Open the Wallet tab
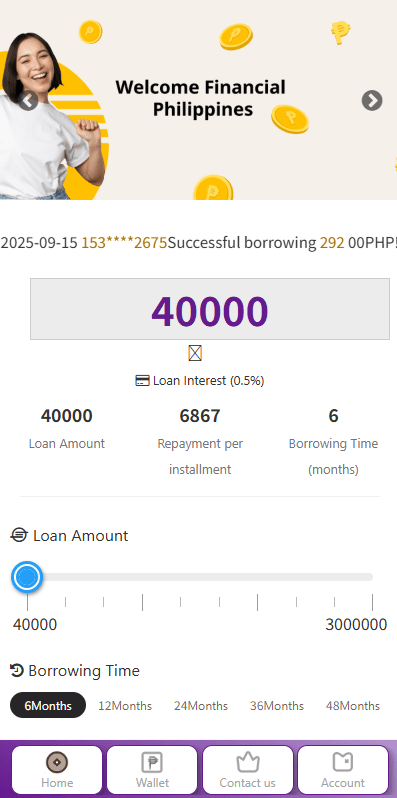This screenshot has width=397, height=798. pos(152,770)
